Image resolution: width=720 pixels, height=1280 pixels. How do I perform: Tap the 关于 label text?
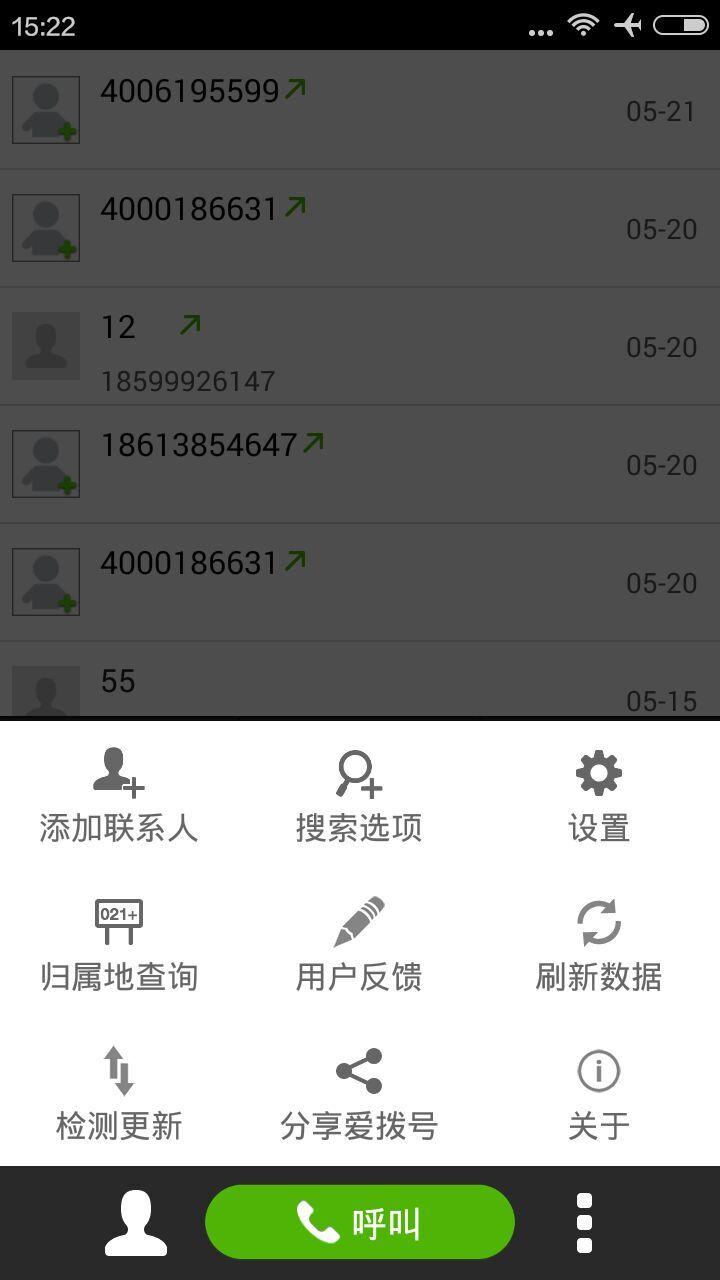(x=597, y=1124)
